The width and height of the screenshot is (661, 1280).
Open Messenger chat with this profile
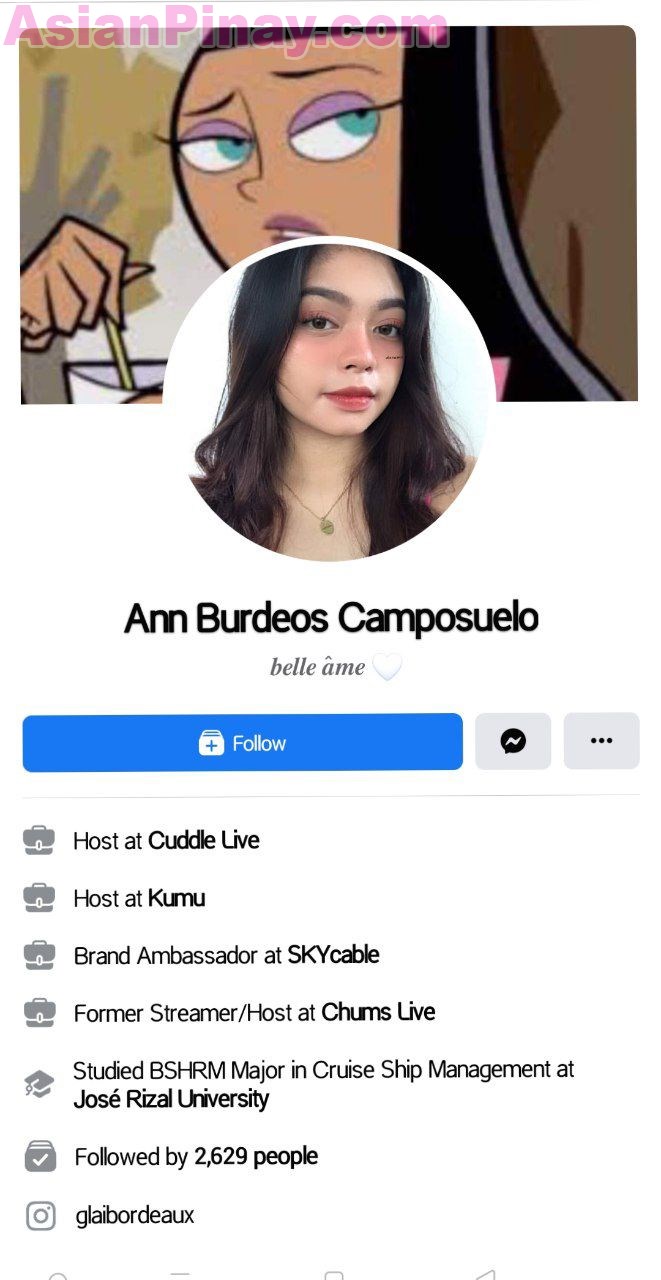(513, 741)
